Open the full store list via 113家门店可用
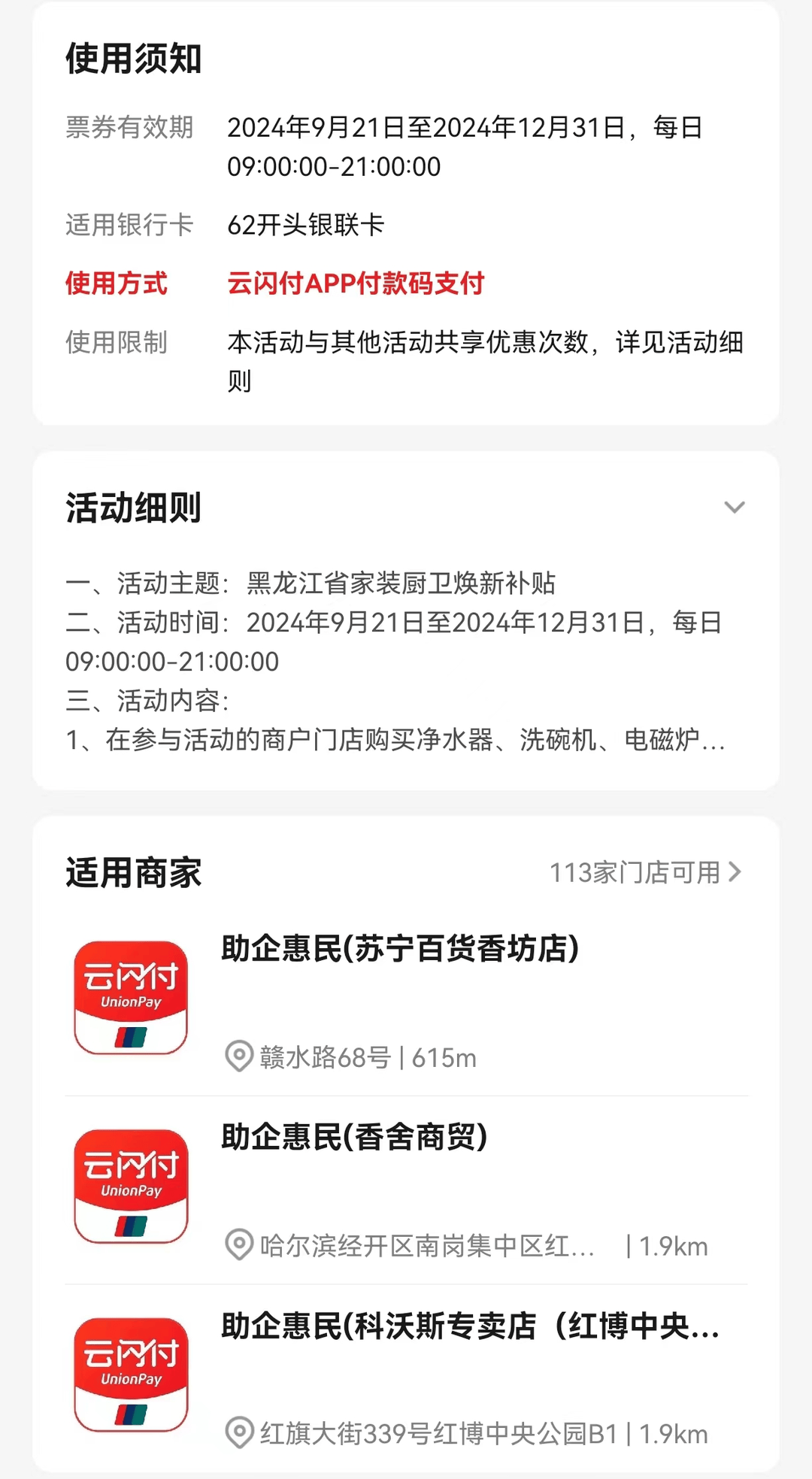The height and width of the screenshot is (1479, 812). (x=635, y=872)
